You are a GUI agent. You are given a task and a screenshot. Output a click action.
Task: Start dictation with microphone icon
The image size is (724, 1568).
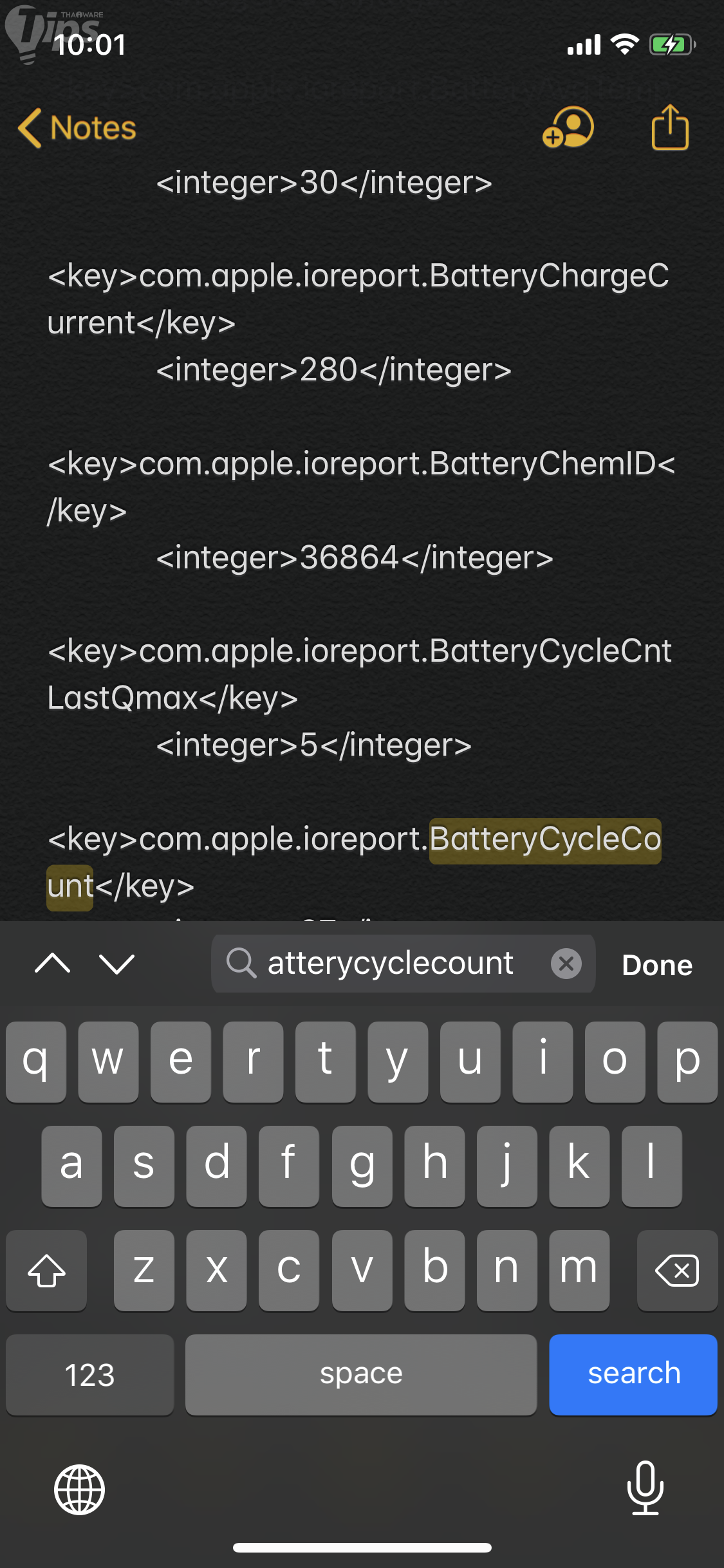coord(645,1488)
